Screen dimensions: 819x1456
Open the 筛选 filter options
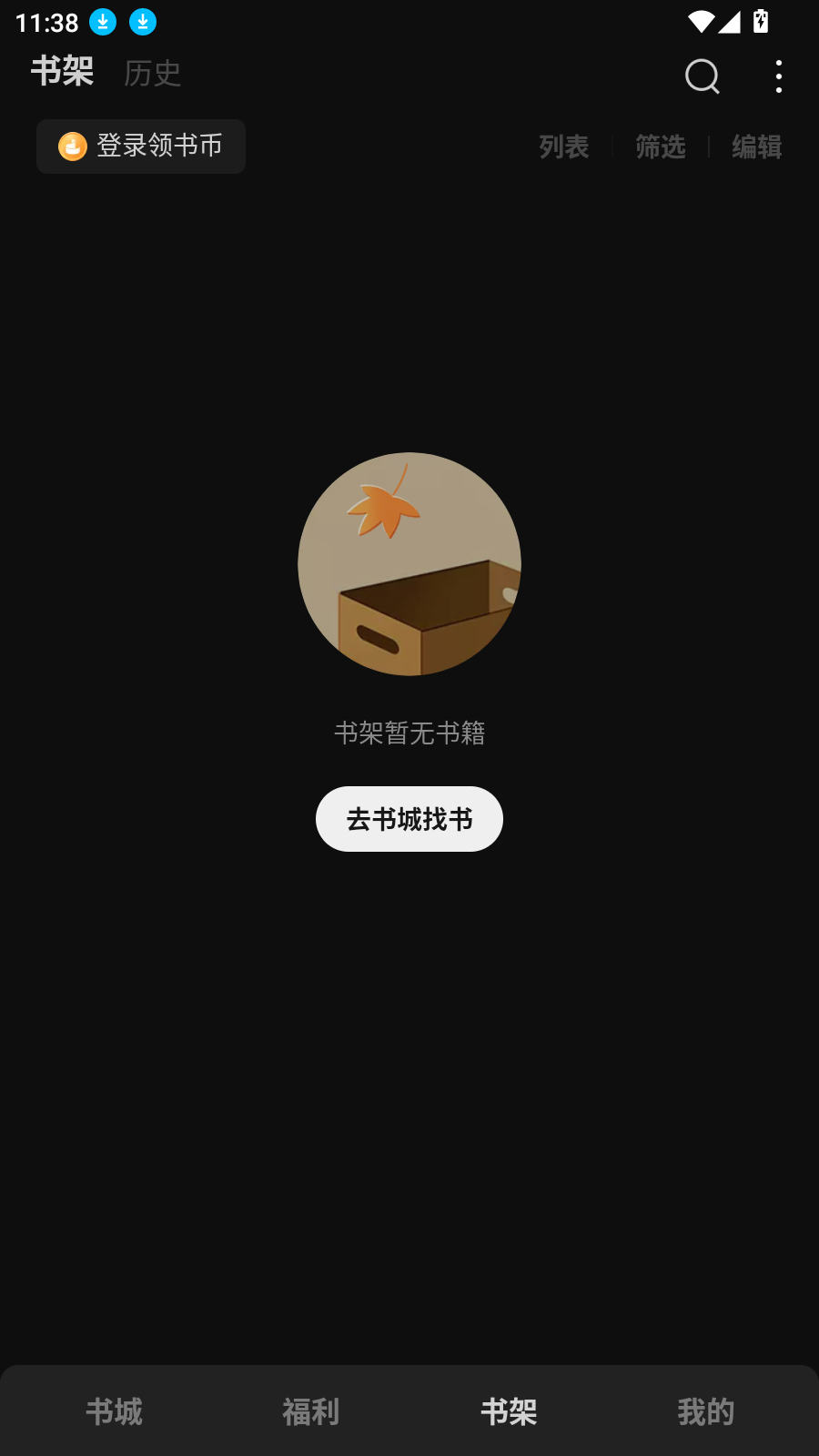660,147
